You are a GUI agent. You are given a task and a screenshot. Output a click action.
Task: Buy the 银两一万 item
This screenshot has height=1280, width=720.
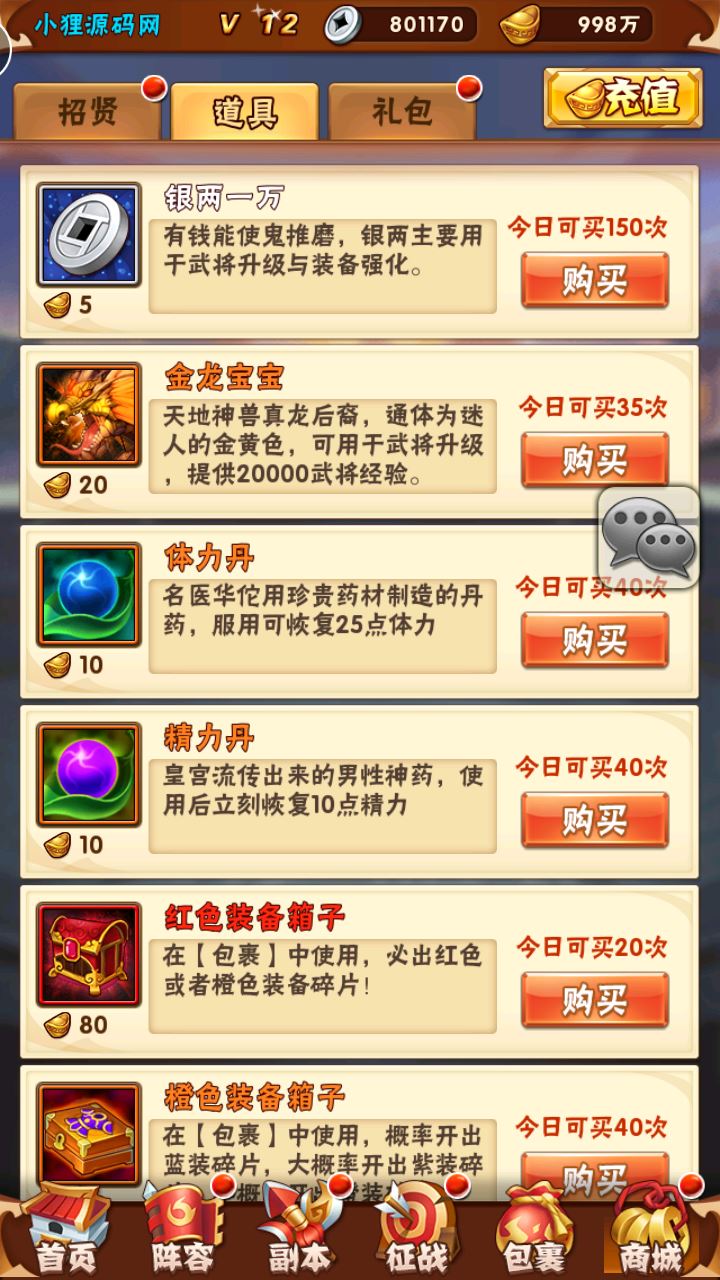click(x=594, y=280)
